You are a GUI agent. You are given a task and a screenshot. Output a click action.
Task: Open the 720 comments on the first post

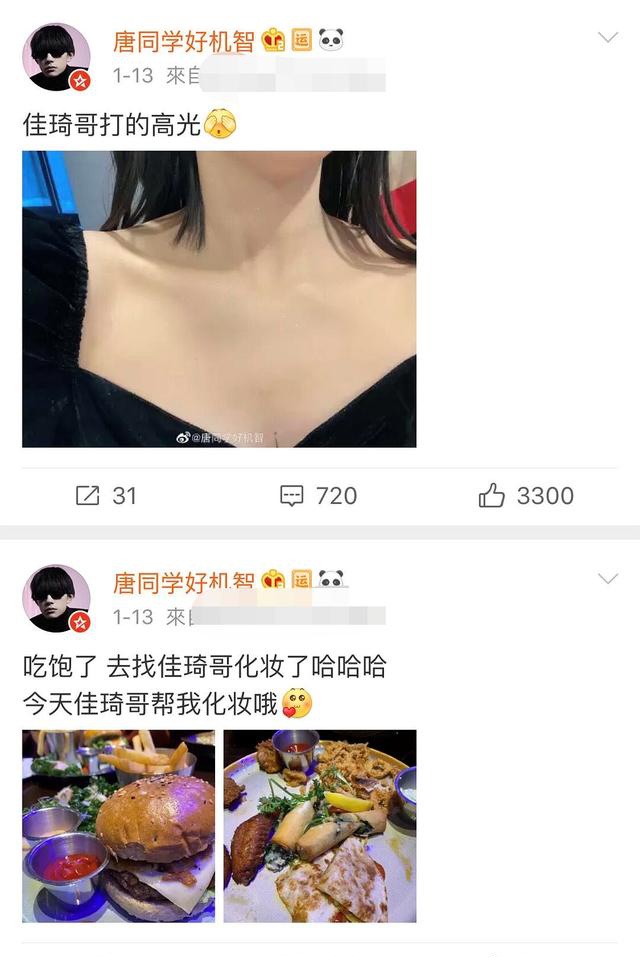pyautogui.click(x=318, y=496)
